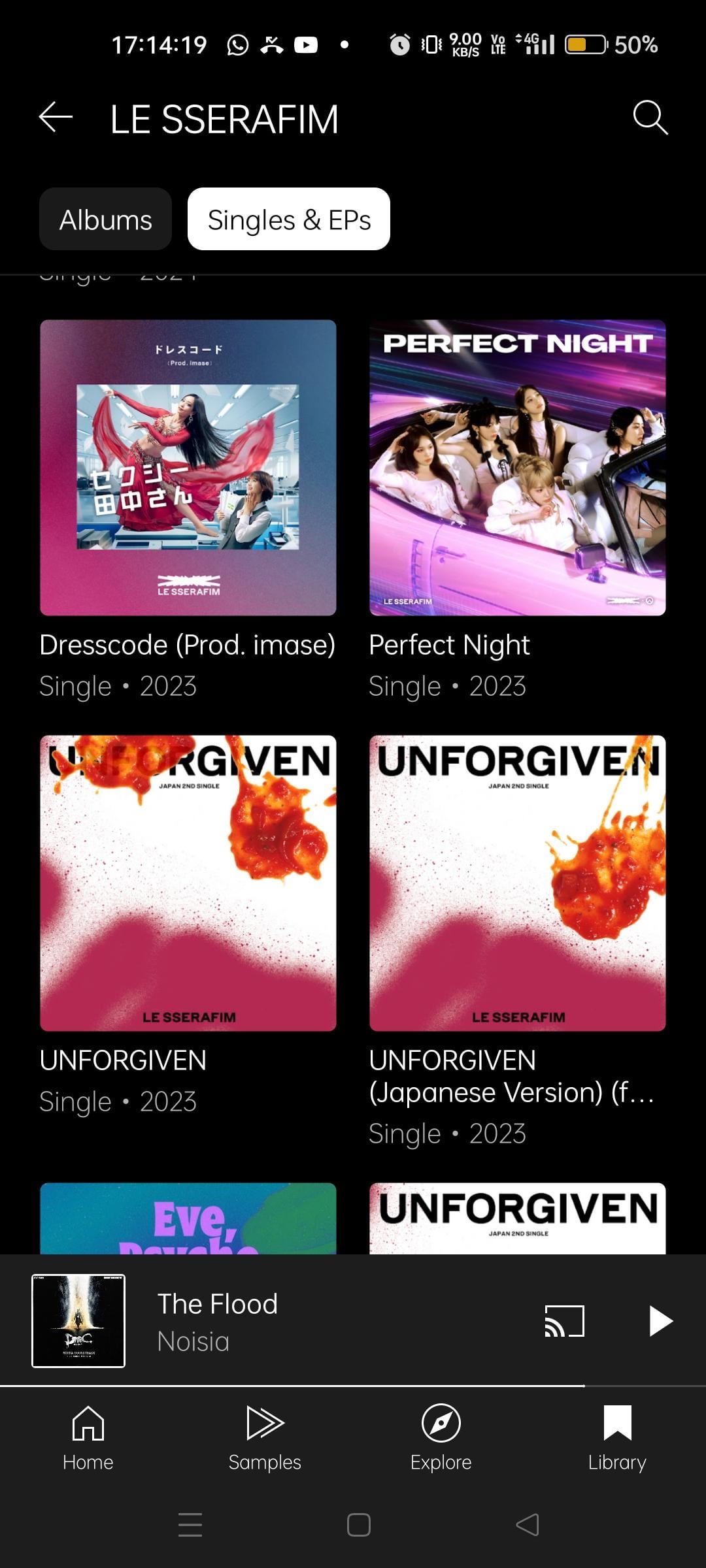Play The Flood in the mini player
Viewport: 706px width, 1568px height.
coord(660,1321)
